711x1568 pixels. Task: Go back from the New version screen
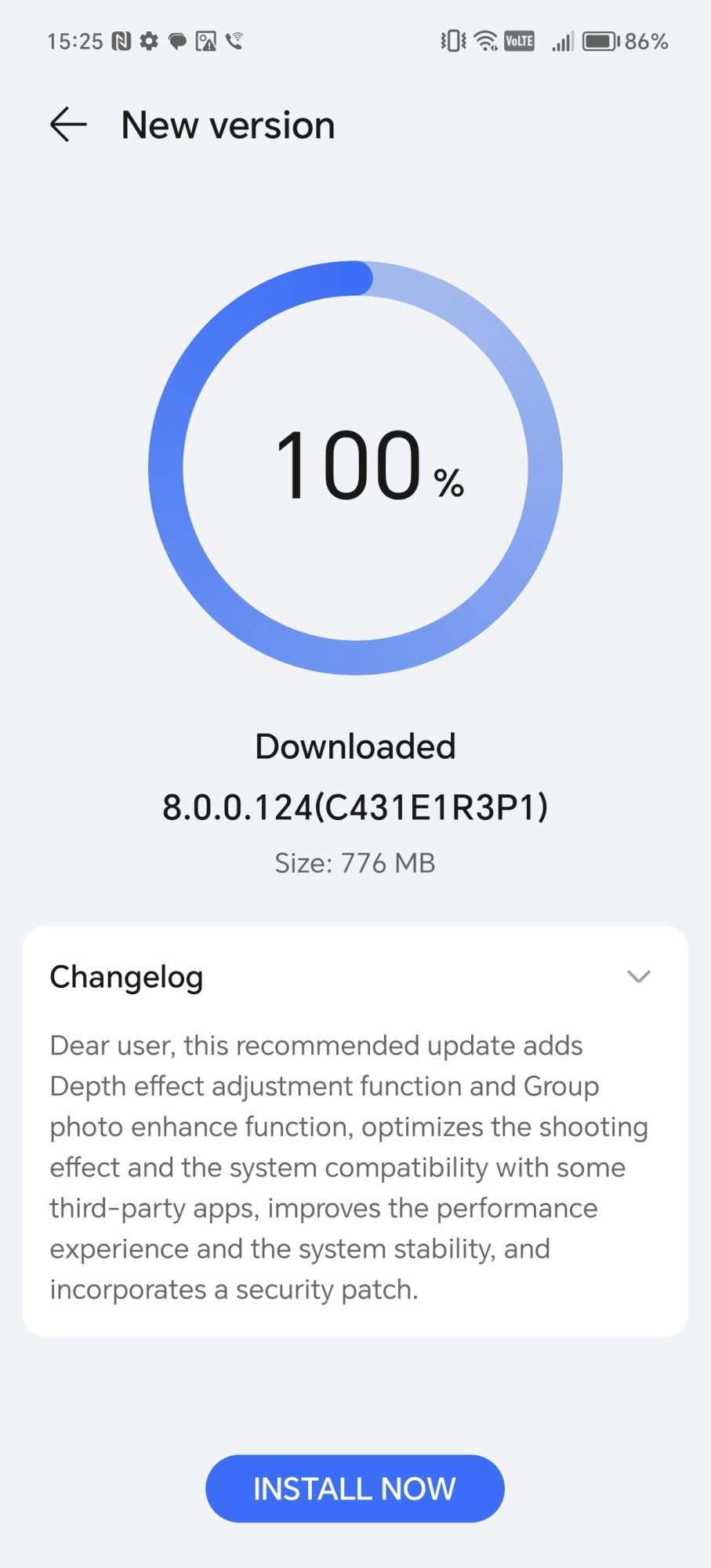pyautogui.click(x=68, y=125)
